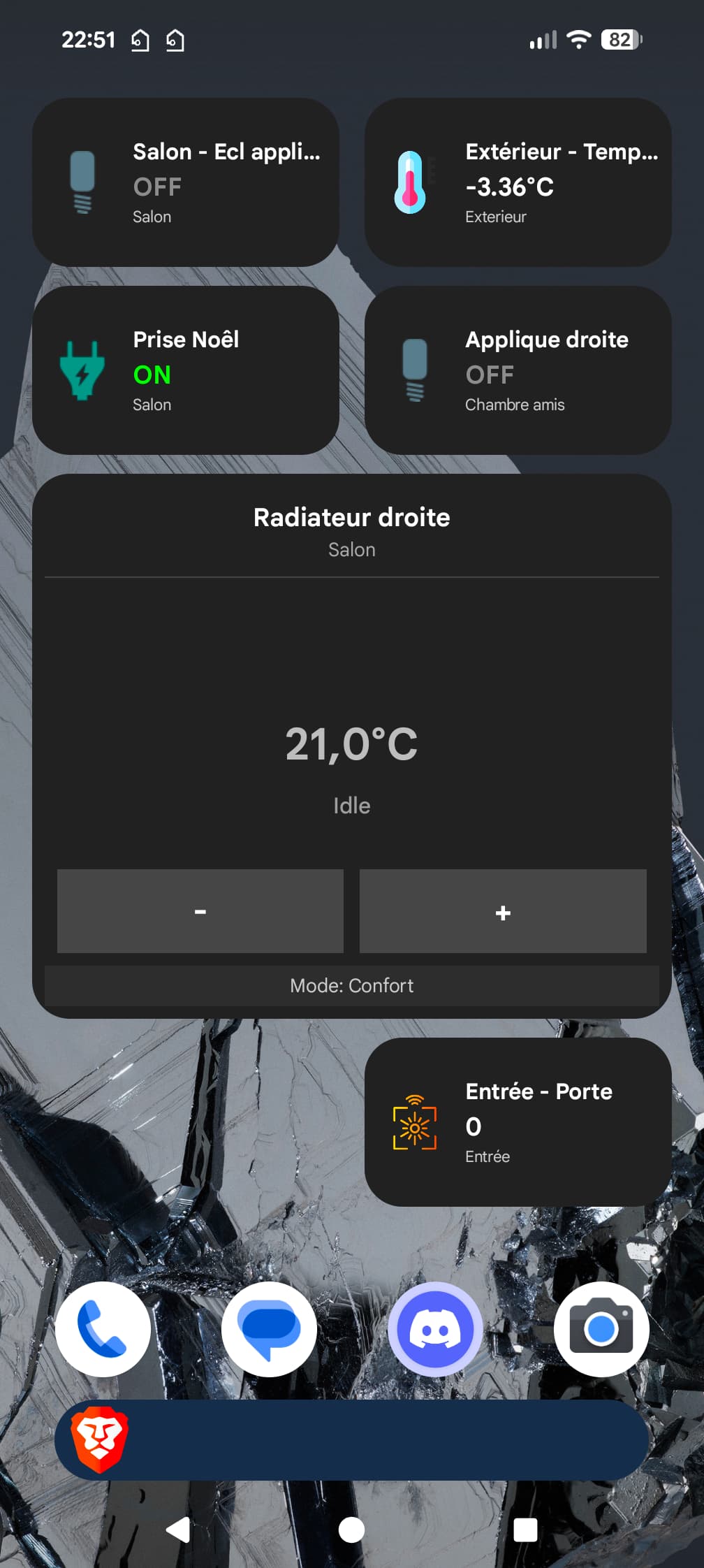
Task: Decrease Radiateur droite temperature with minus
Action: coord(200,911)
